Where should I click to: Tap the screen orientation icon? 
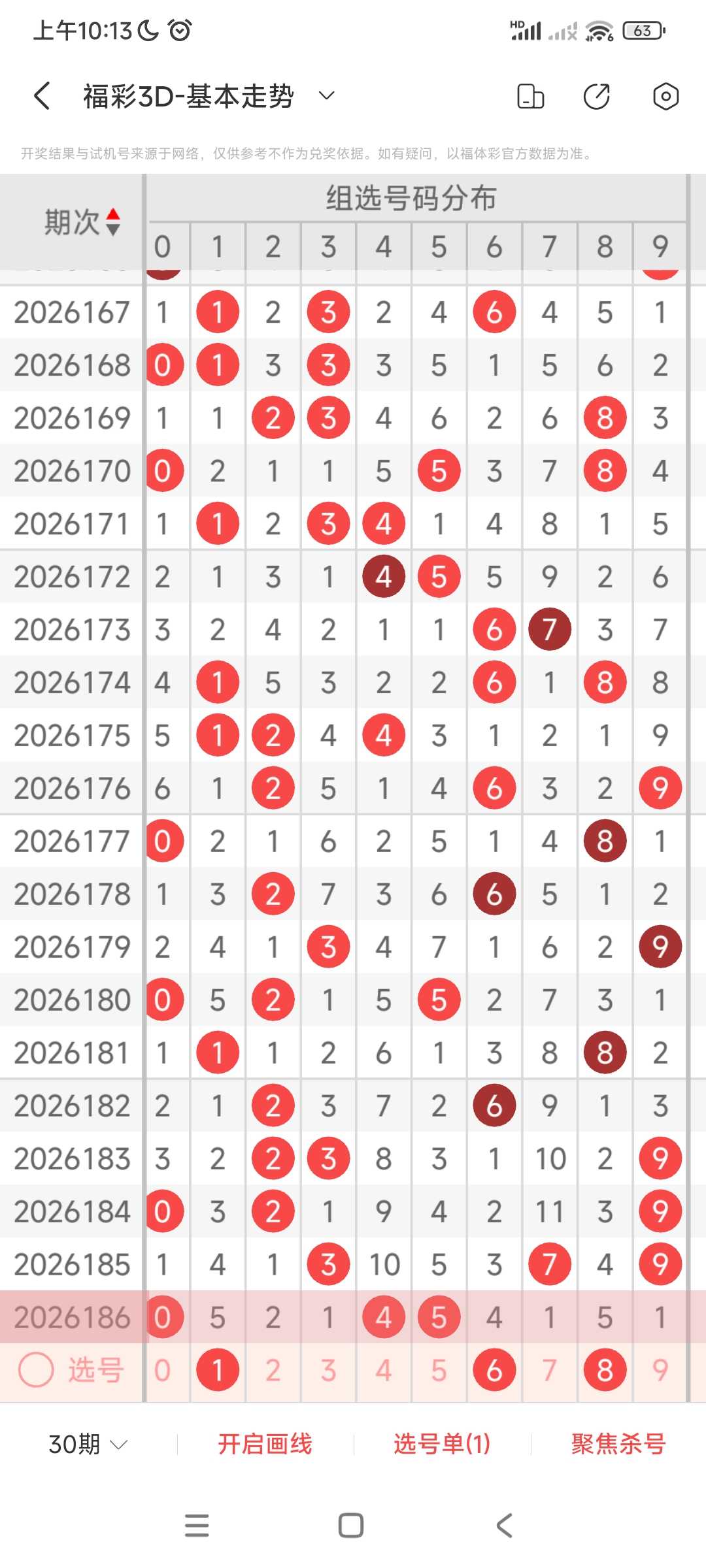click(530, 96)
